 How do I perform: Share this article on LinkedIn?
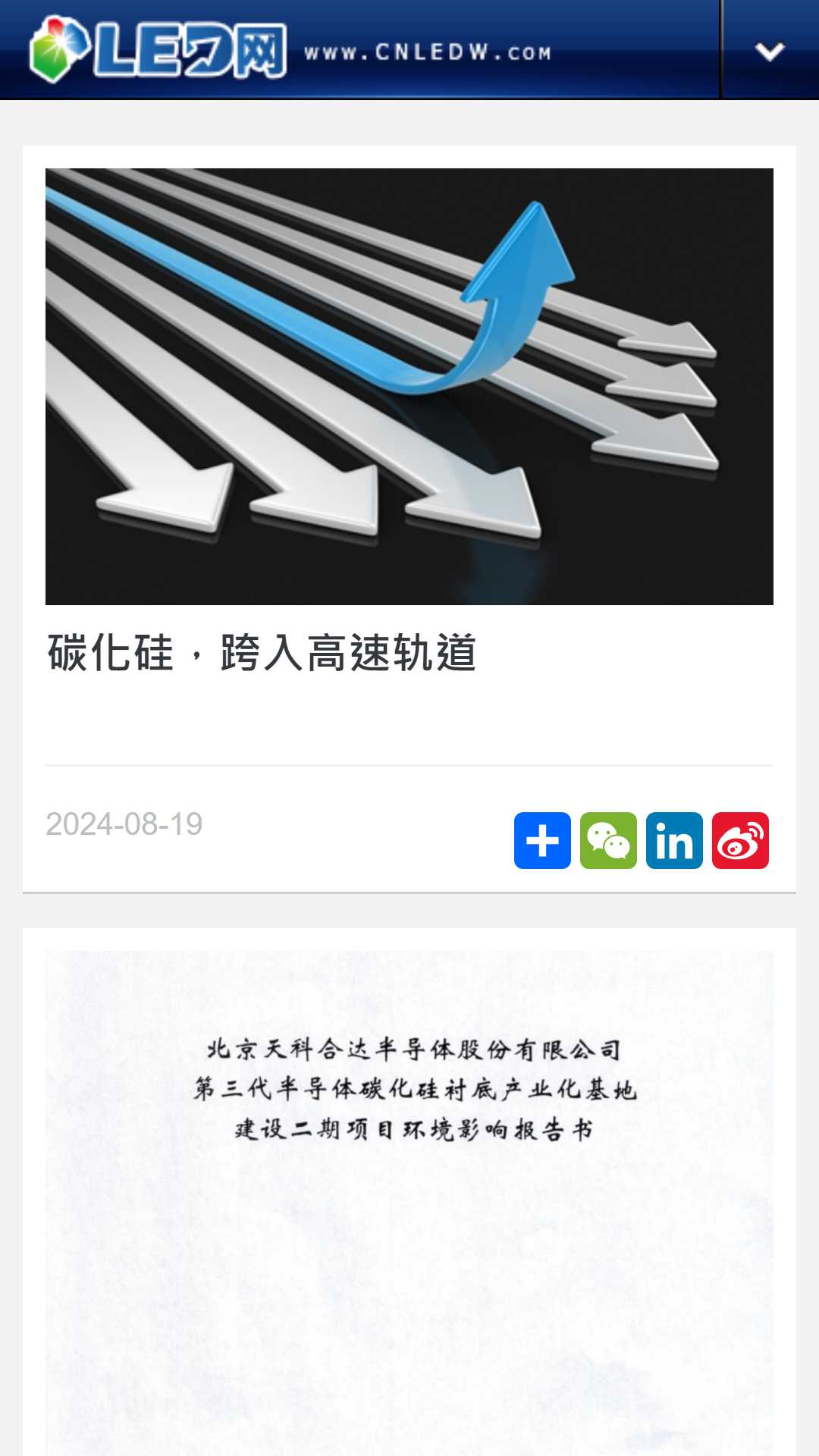pos(674,841)
